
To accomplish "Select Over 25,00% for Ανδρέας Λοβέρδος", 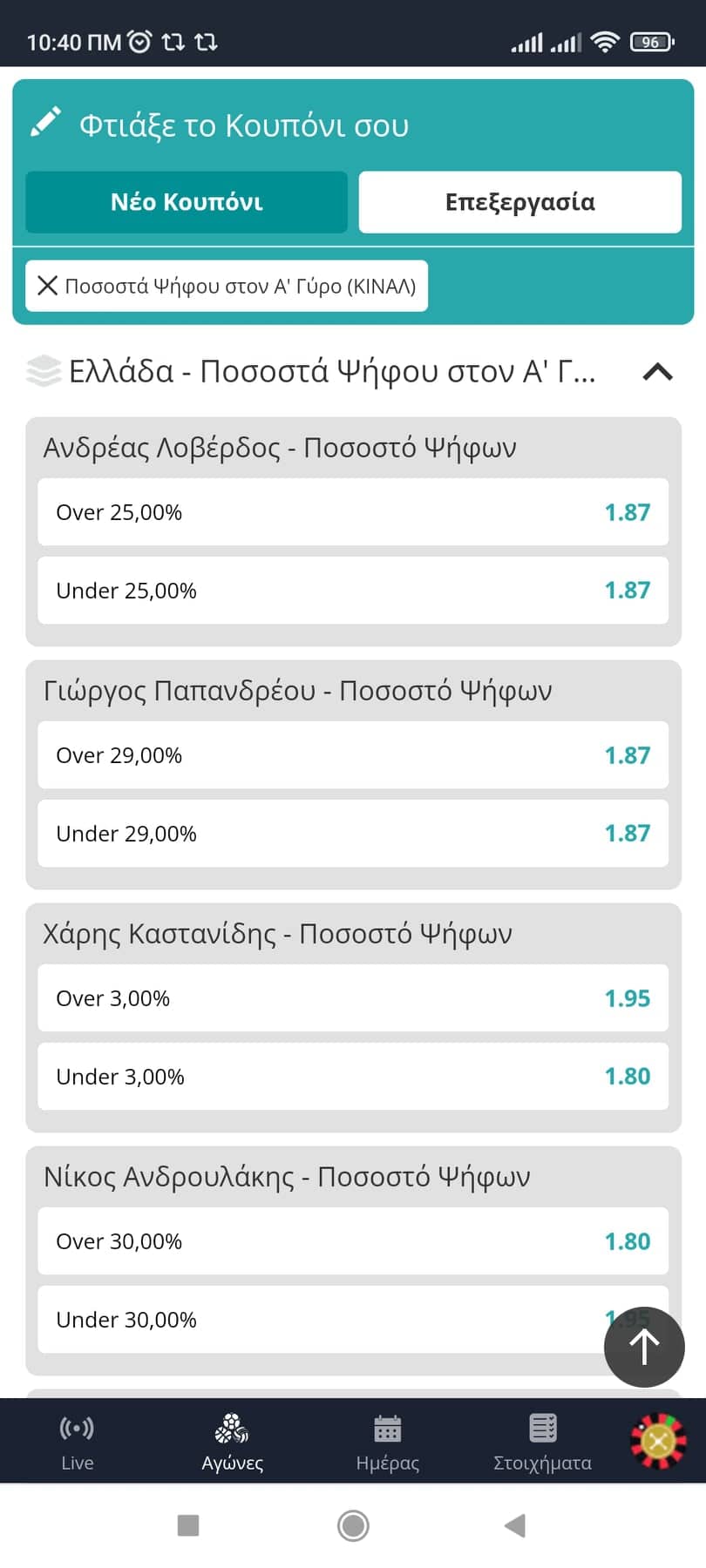I will (x=353, y=512).
